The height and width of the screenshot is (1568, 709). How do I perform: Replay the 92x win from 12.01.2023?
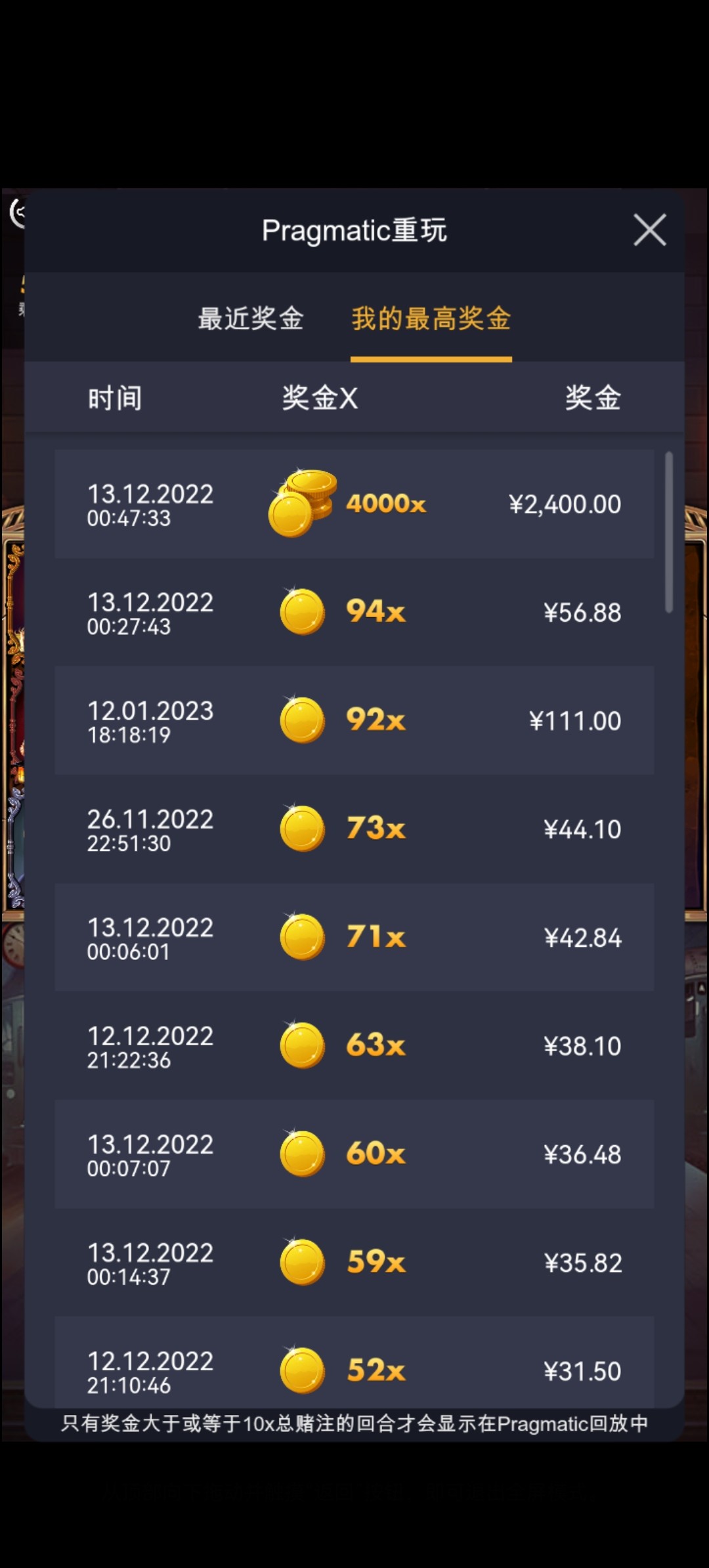click(x=354, y=720)
